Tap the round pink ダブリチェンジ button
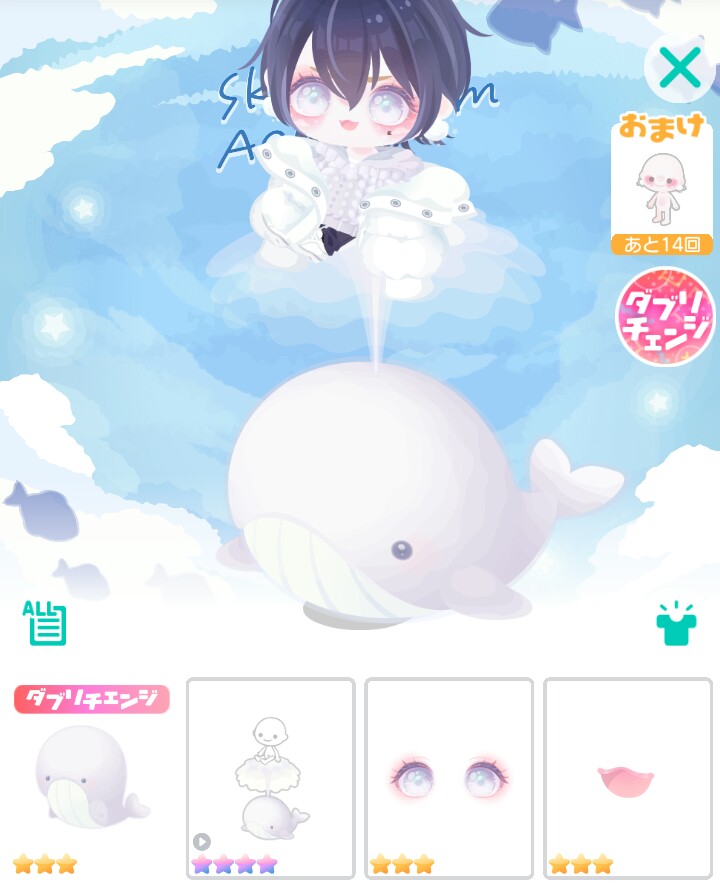Image resolution: width=720 pixels, height=884 pixels. [665, 317]
